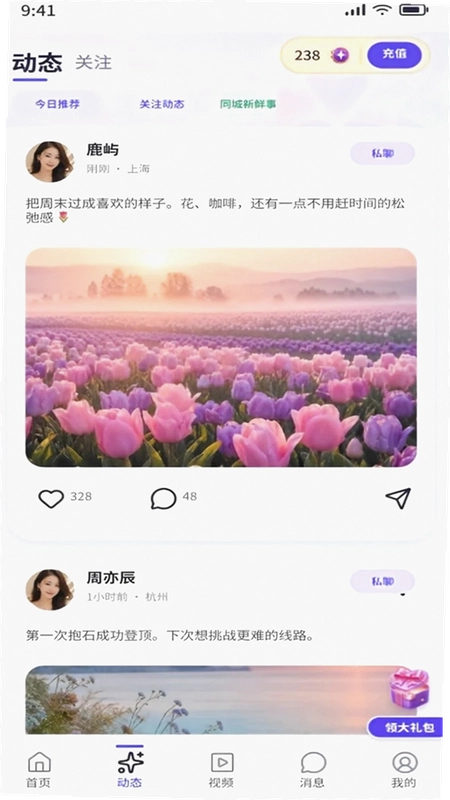Open 鹿屿's profile avatar
The image size is (450, 800).
tap(49, 162)
